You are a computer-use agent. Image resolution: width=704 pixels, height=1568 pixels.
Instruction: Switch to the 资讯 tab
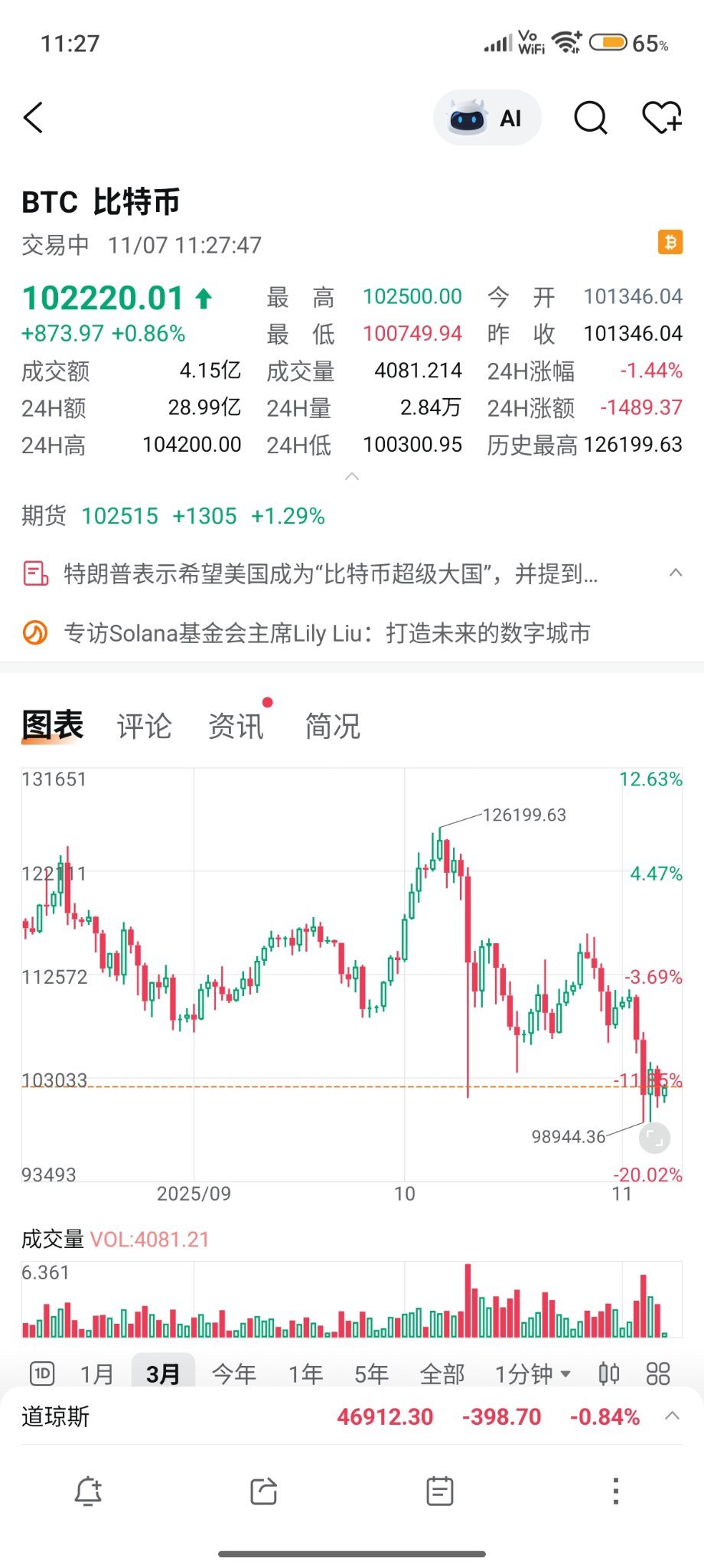pos(236,726)
